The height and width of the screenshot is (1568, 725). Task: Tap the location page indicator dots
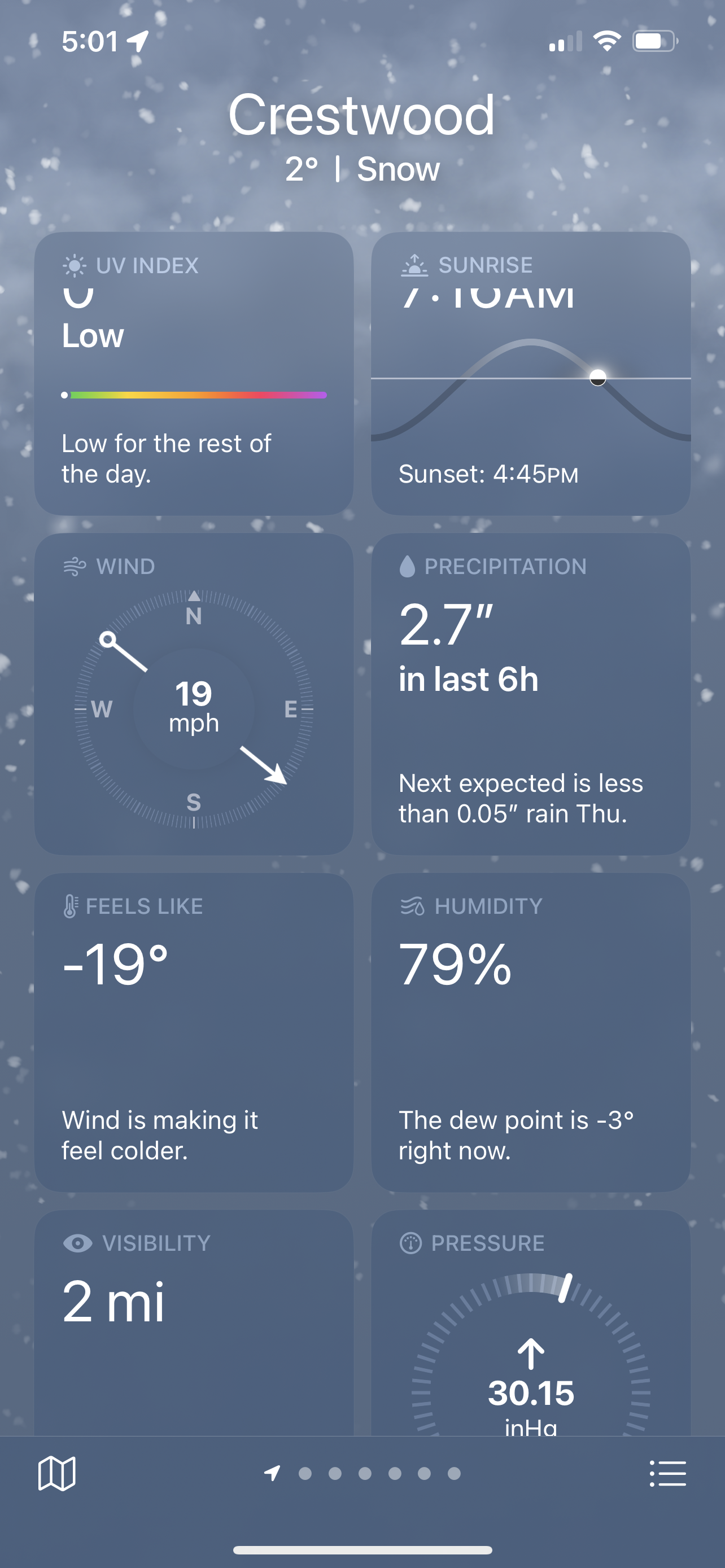364,1473
